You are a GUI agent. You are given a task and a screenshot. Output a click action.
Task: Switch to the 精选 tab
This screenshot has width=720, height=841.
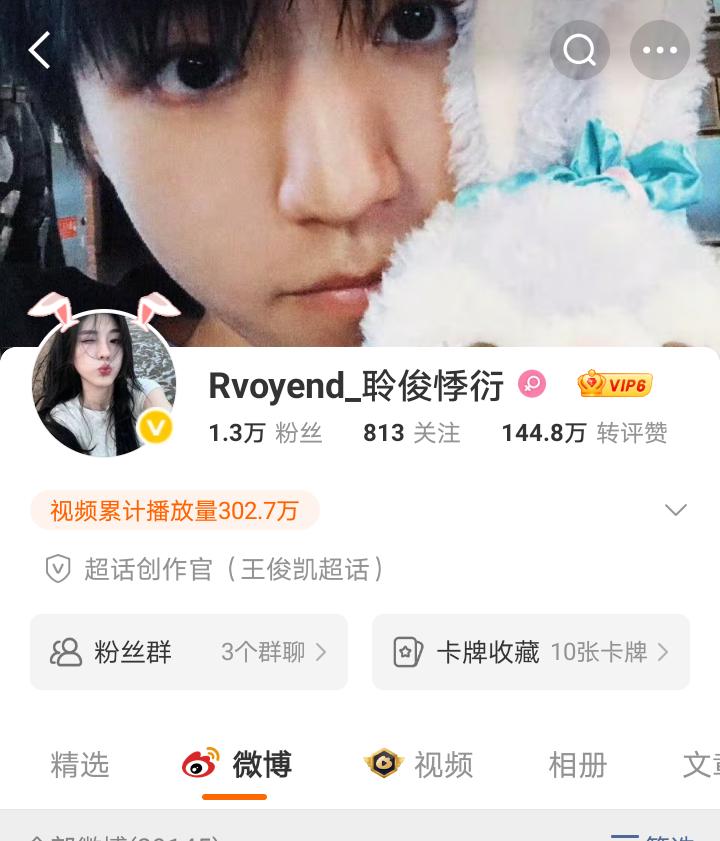[80, 765]
